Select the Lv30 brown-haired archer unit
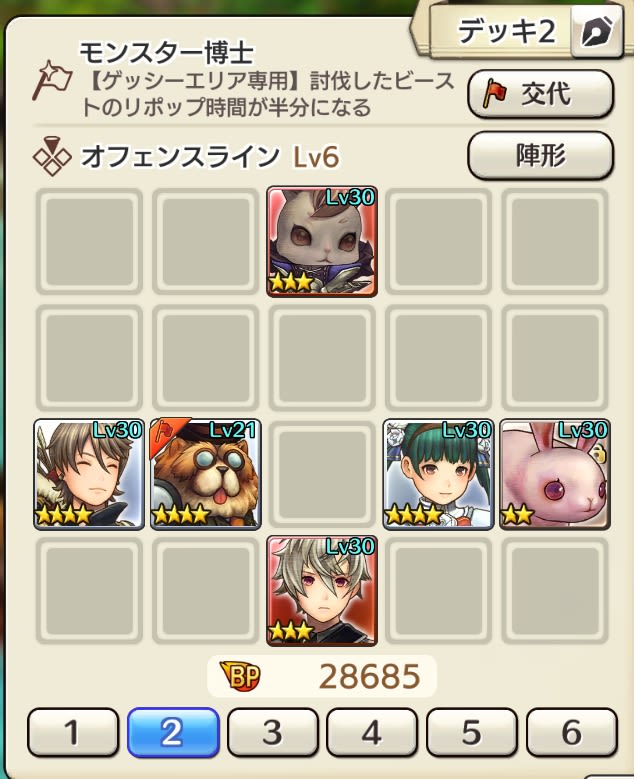 click(x=88, y=474)
